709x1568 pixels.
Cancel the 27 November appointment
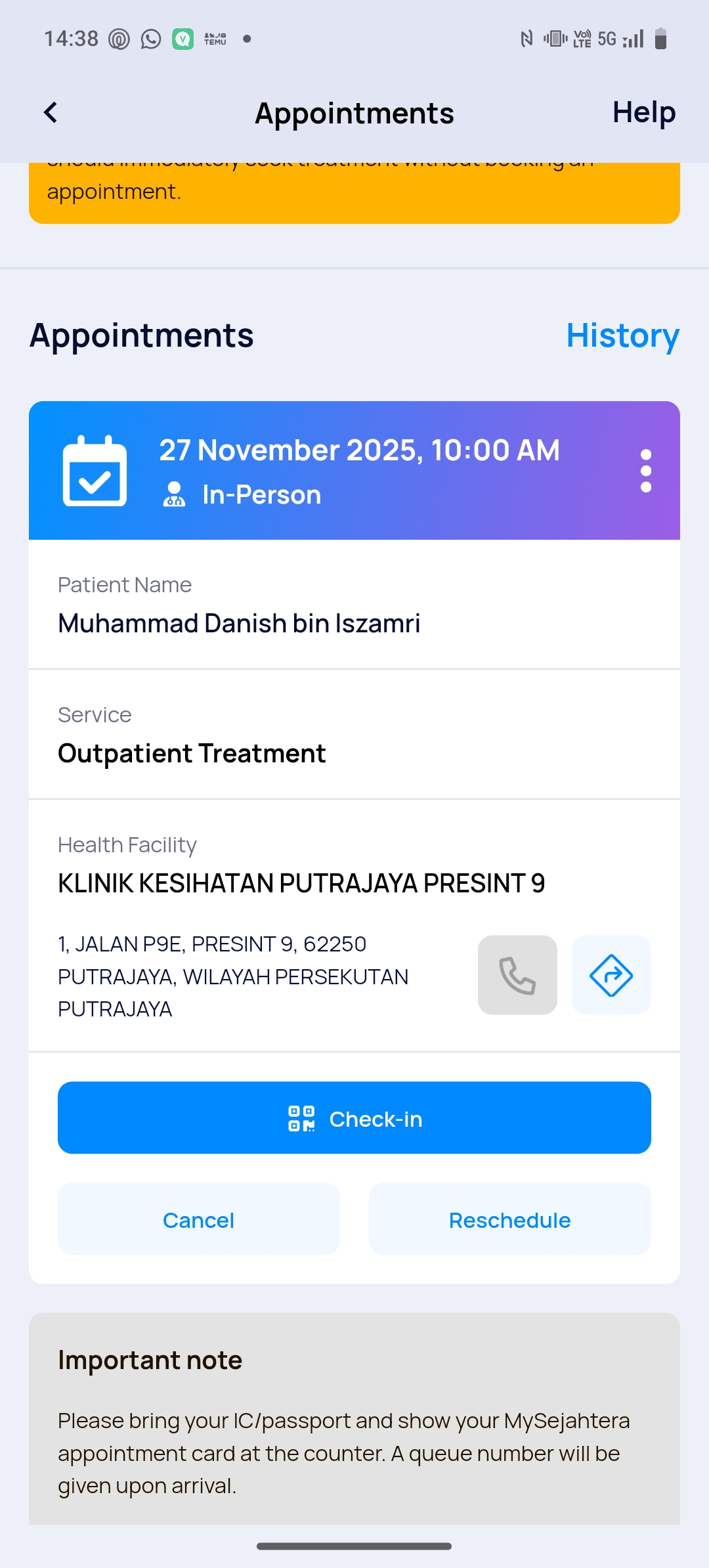[198, 1219]
